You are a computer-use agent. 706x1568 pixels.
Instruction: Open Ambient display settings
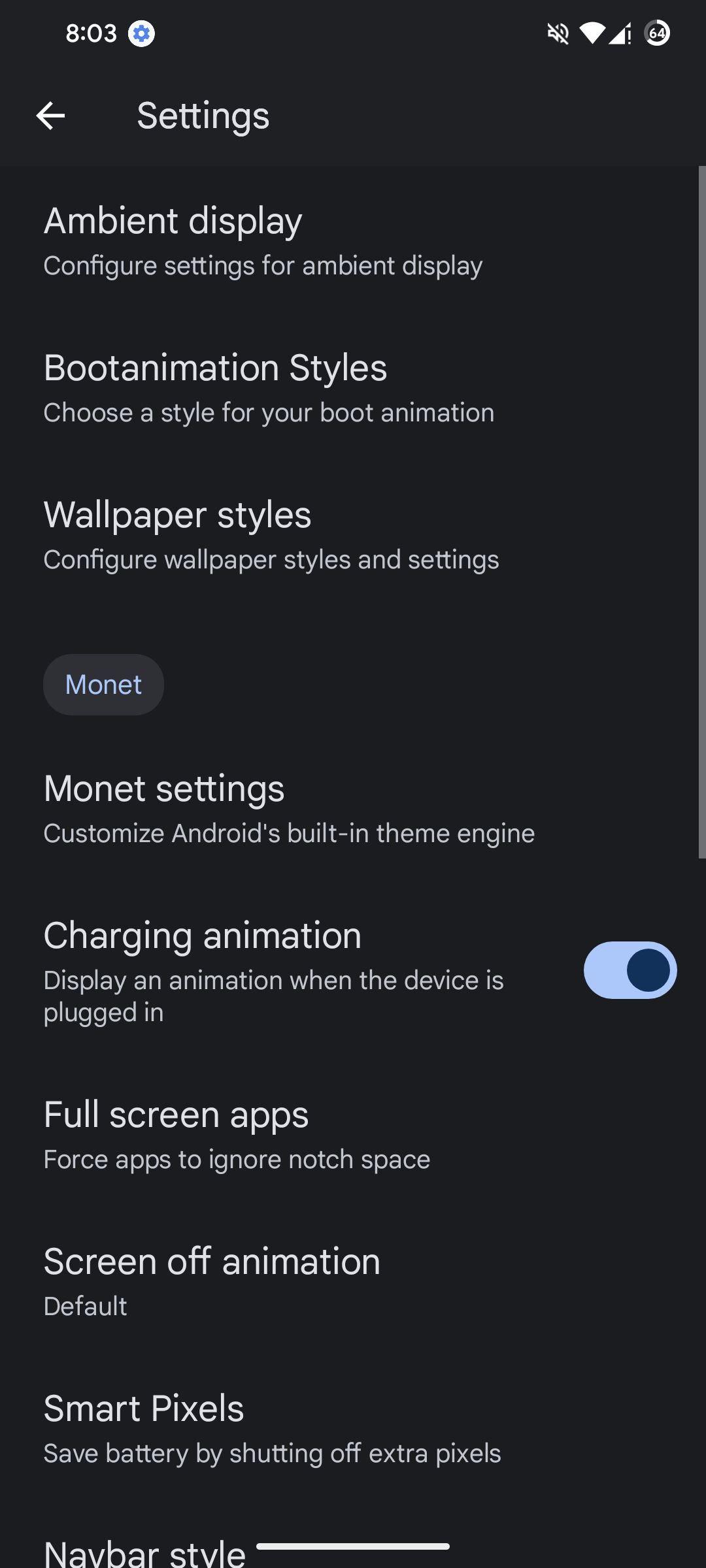point(353,240)
